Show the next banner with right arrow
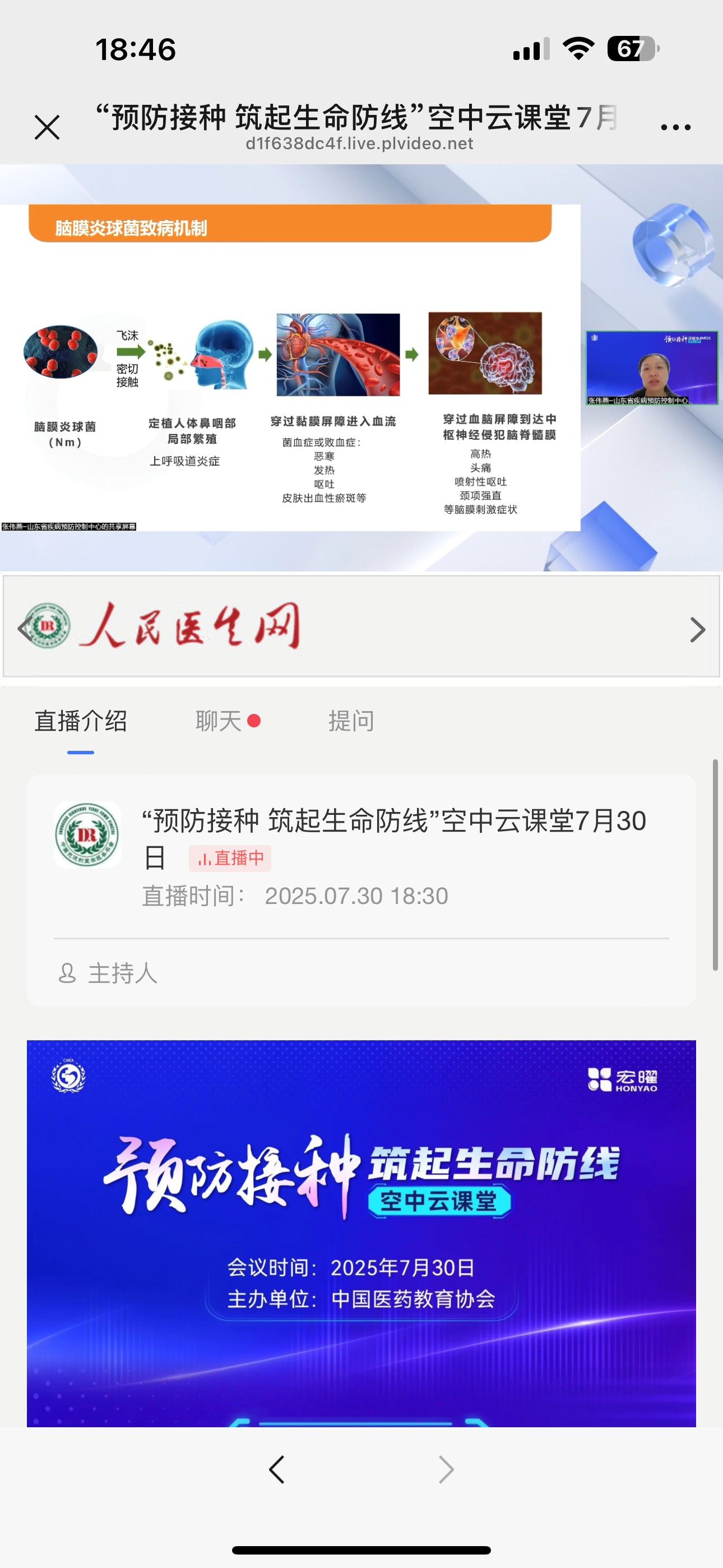This screenshot has height=1568, width=723. (697, 629)
